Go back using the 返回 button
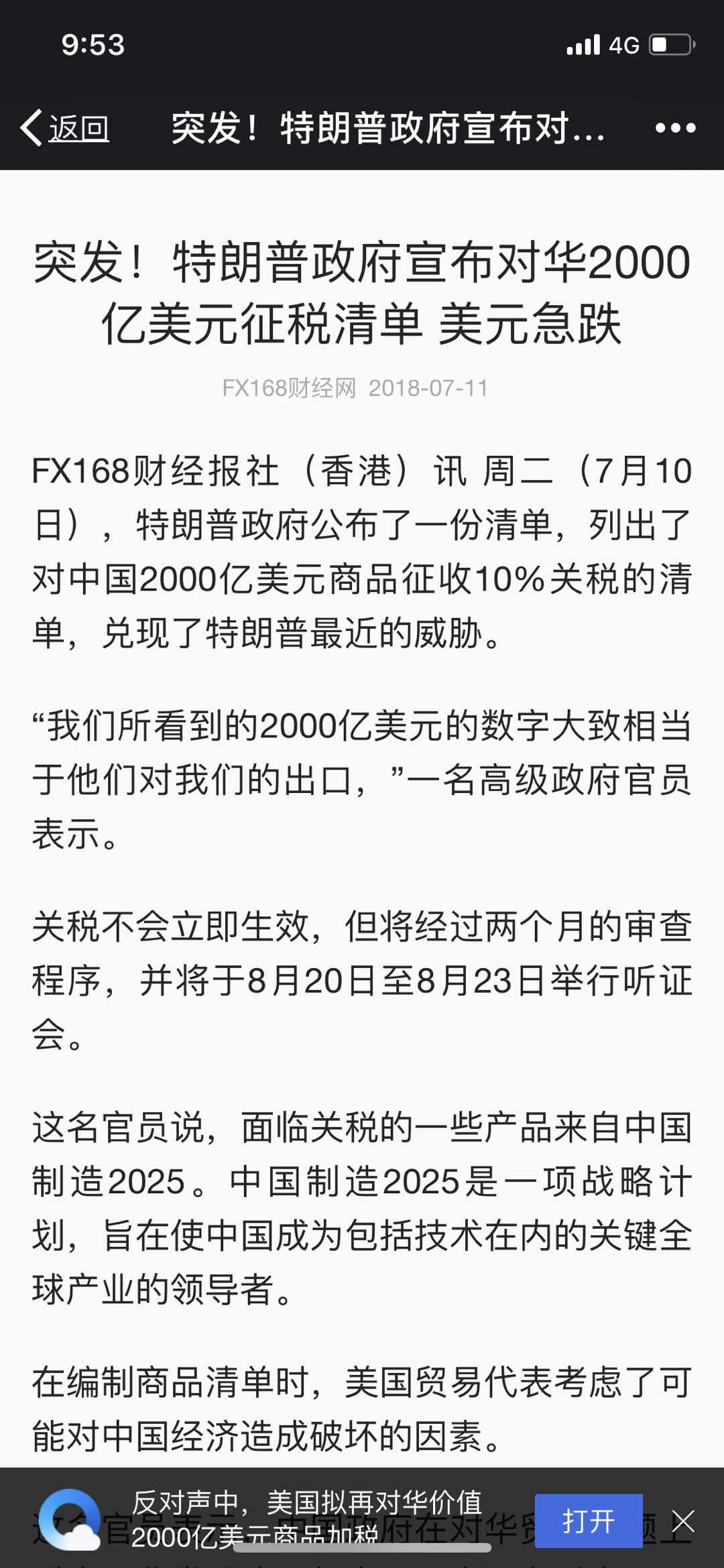This screenshot has width=724, height=1568. pos(65,127)
